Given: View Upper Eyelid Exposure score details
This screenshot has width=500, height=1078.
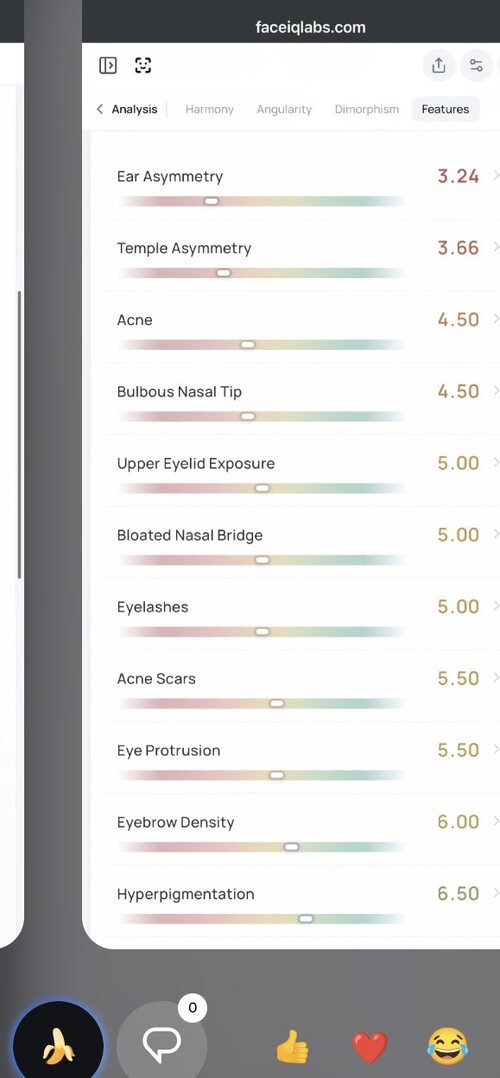Looking at the screenshot, I should 303,472.
